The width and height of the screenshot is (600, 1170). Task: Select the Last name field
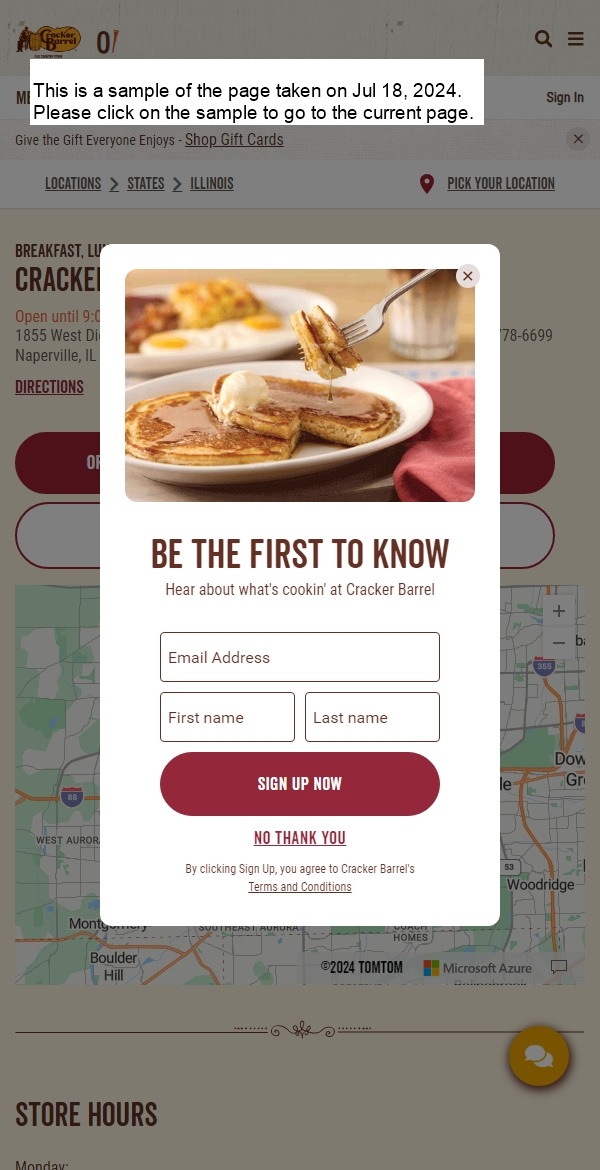click(372, 717)
